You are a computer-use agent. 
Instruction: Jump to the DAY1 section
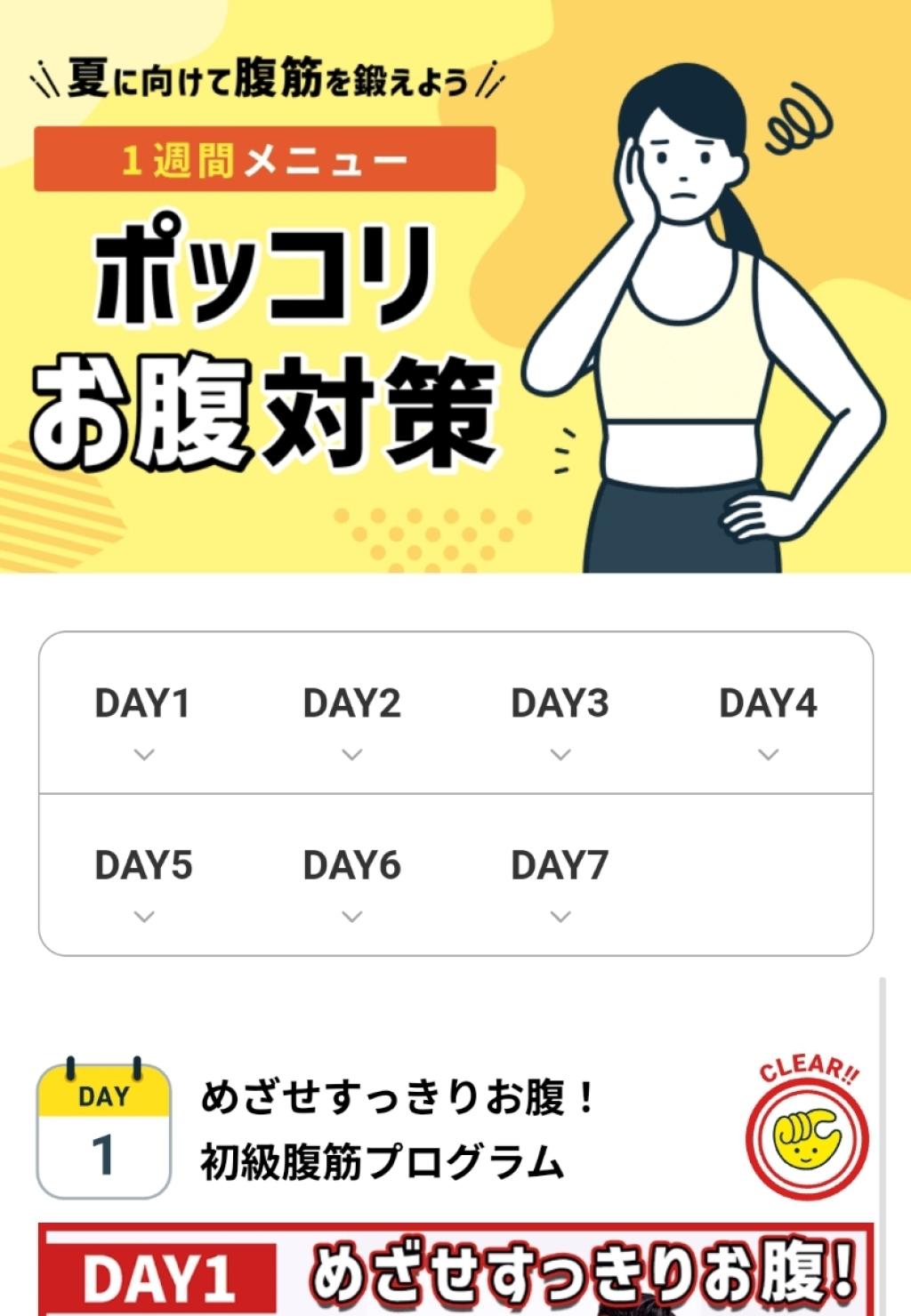point(142,717)
